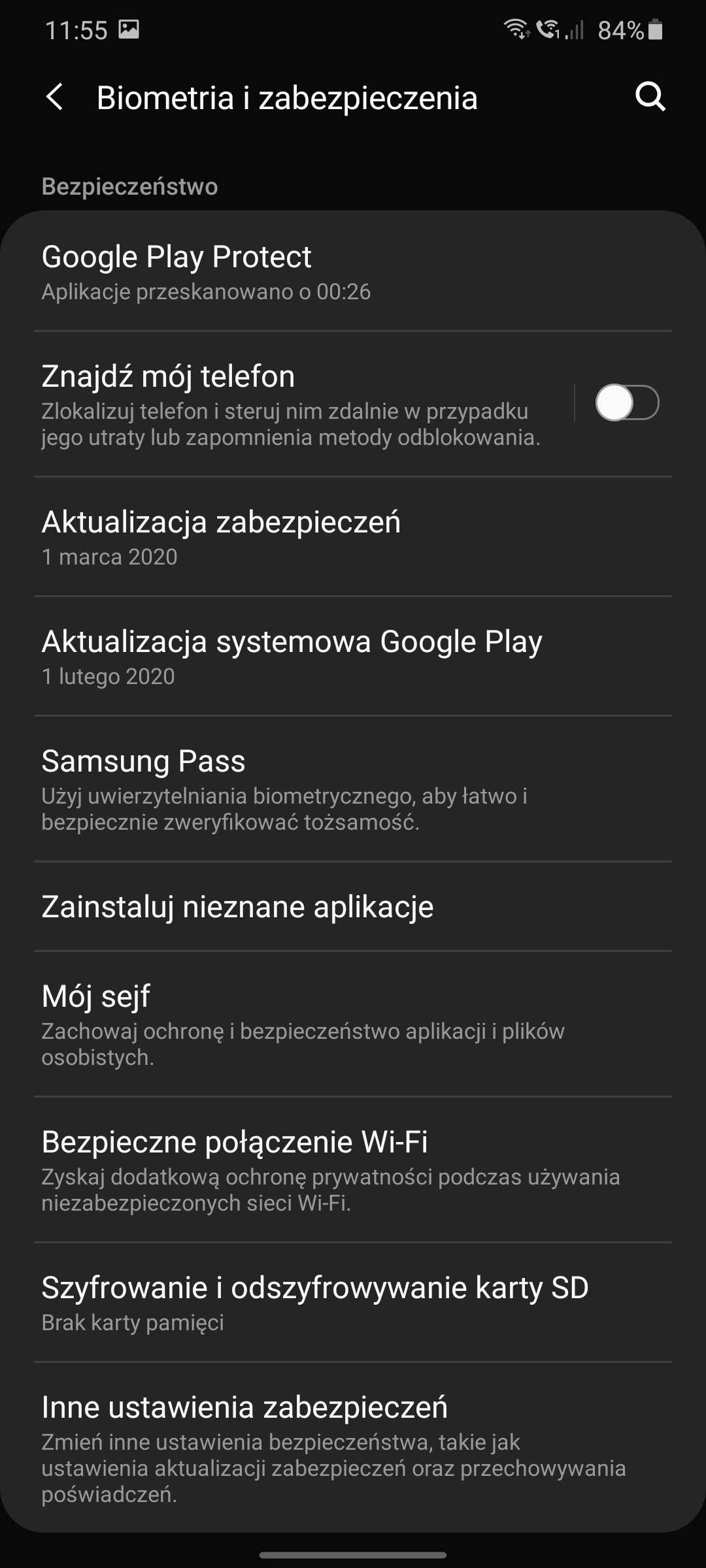This screenshot has width=706, height=1568.
Task: Toggle the Znajdź mój telefon switch
Action: pos(627,402)
